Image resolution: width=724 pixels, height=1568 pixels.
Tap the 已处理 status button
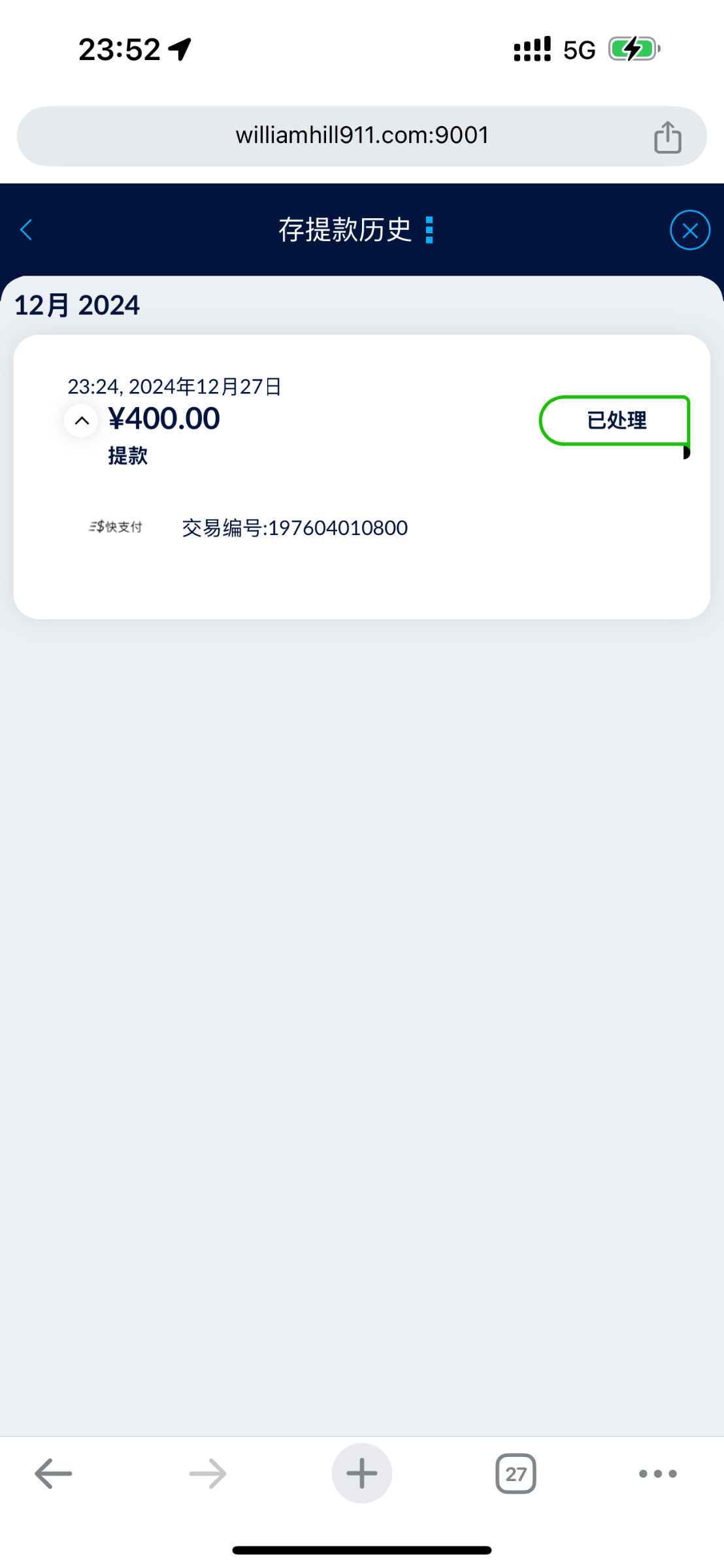(x=614, y=420)
